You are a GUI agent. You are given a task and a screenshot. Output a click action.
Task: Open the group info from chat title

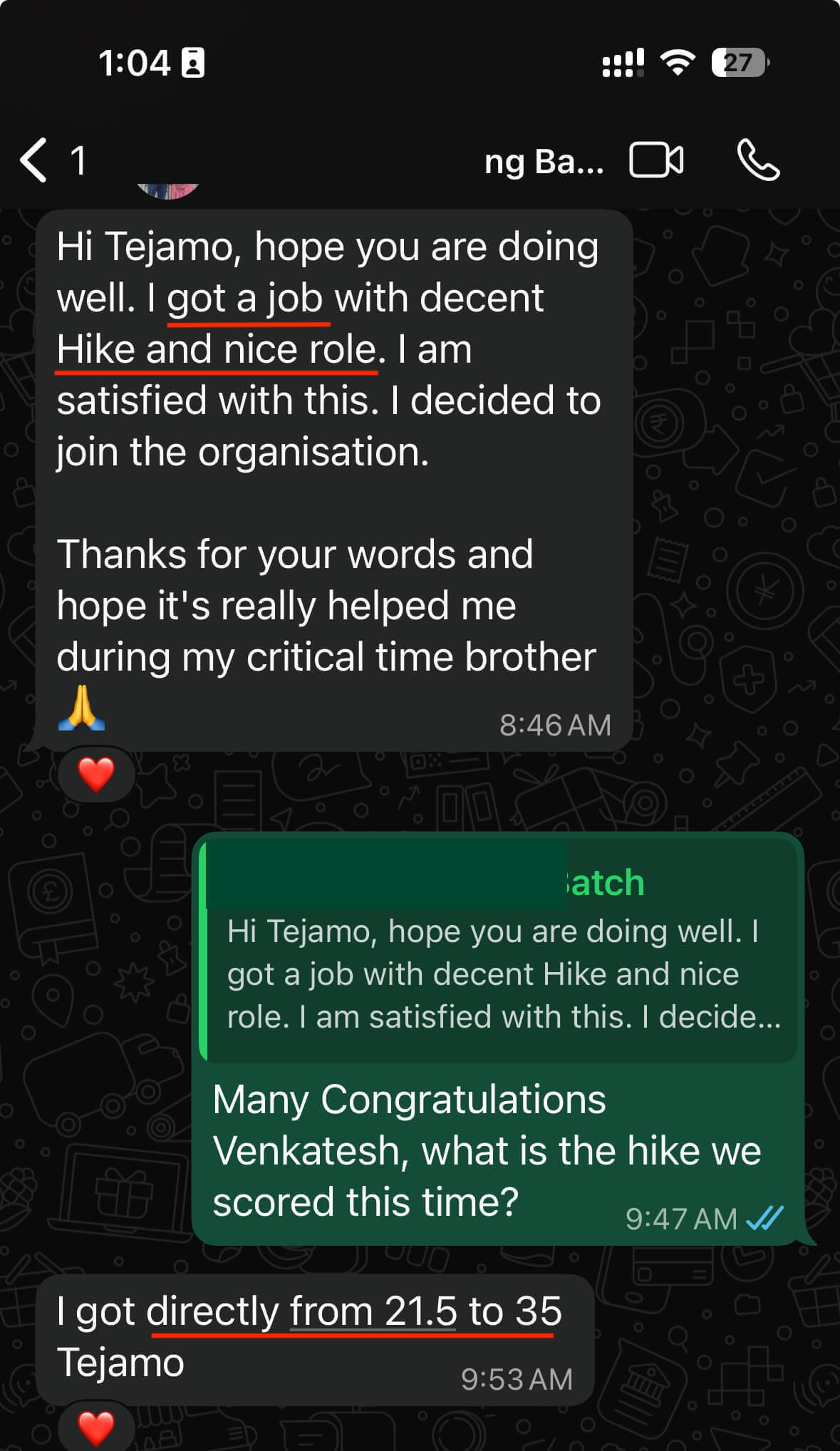point(543,162)
